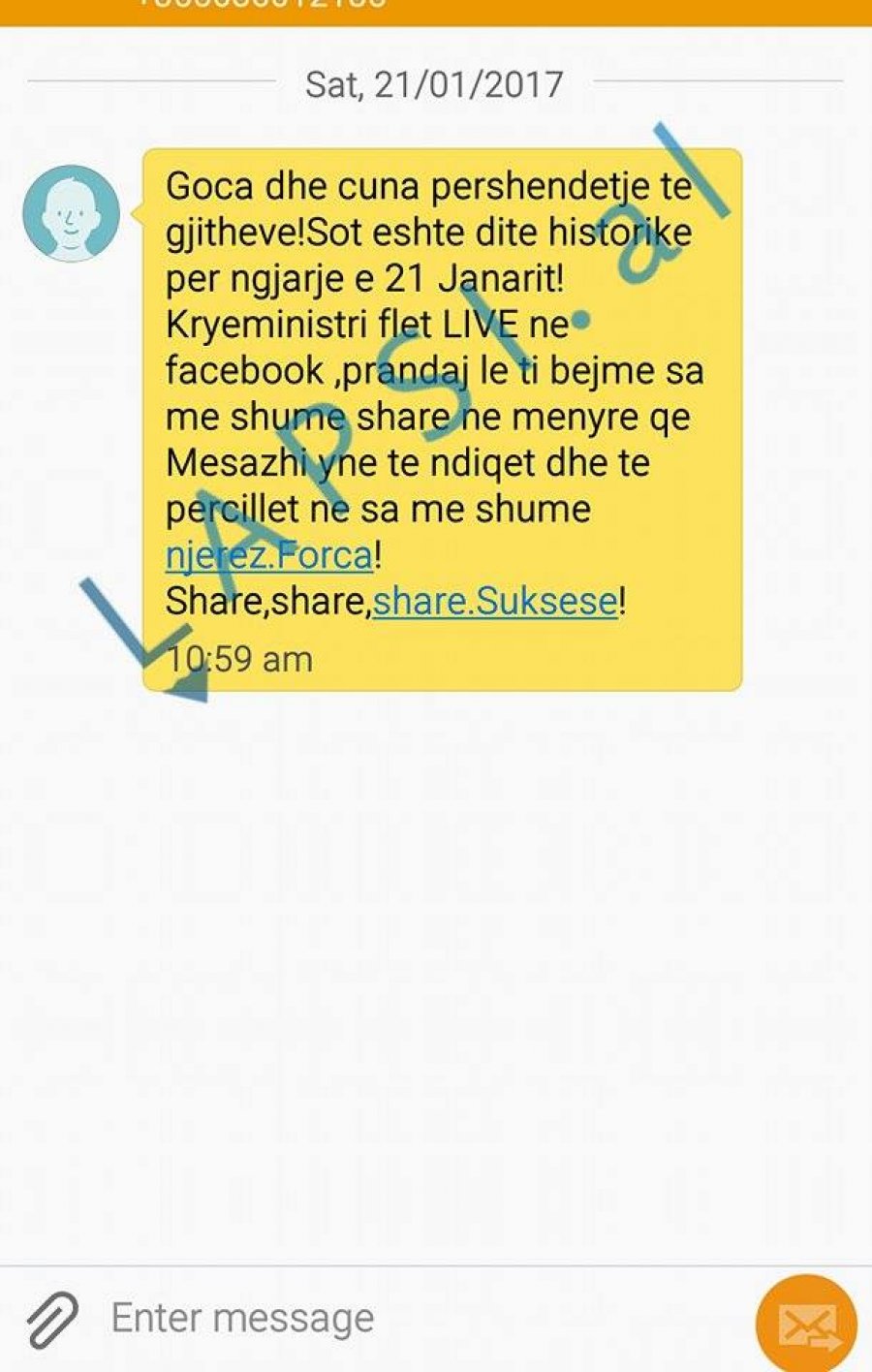Send the message with the orange button

[806, 1325]
